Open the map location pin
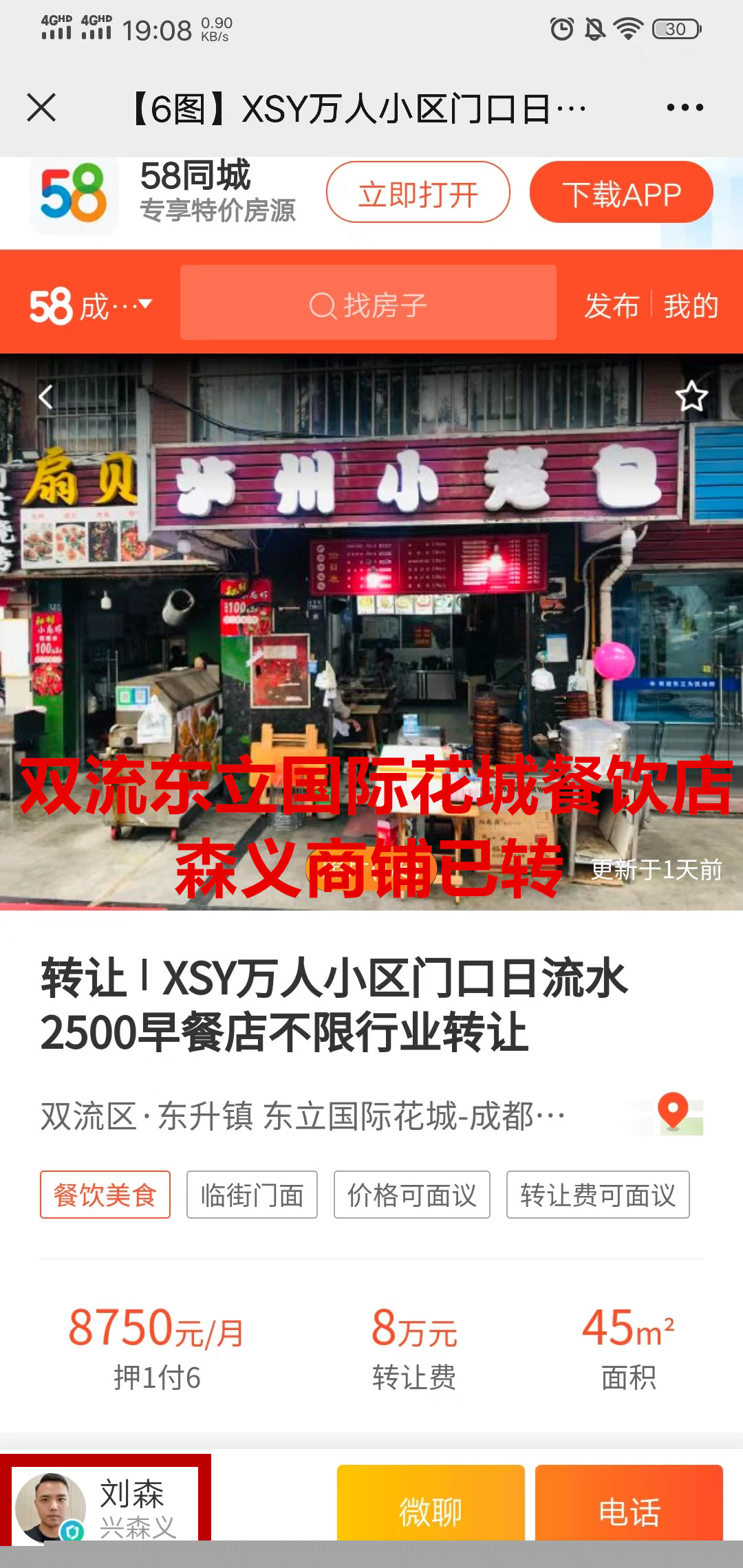The height and width of the screenshot is (1568, 743). [x=674, y=1112]
